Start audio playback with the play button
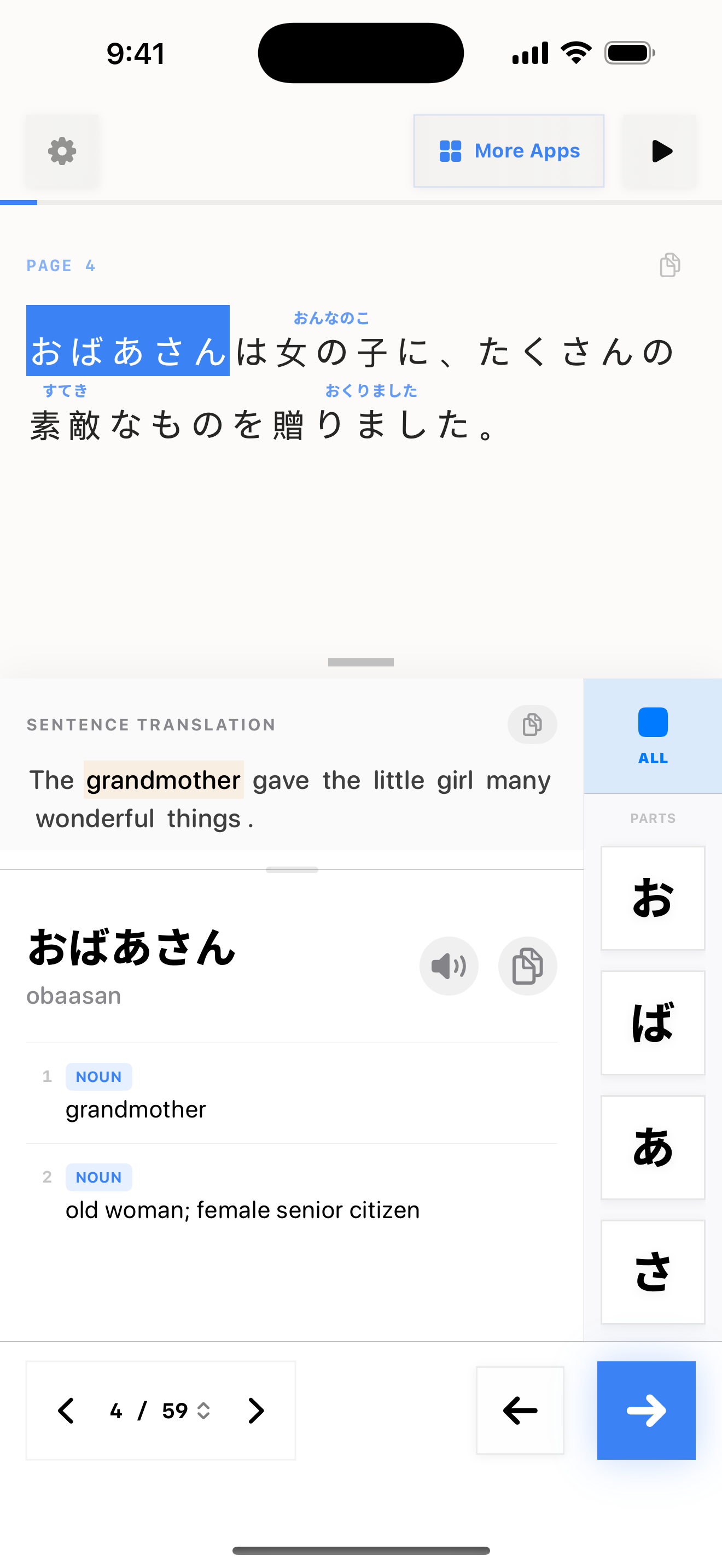This screenshot has height=1568, width=722. 660,151
